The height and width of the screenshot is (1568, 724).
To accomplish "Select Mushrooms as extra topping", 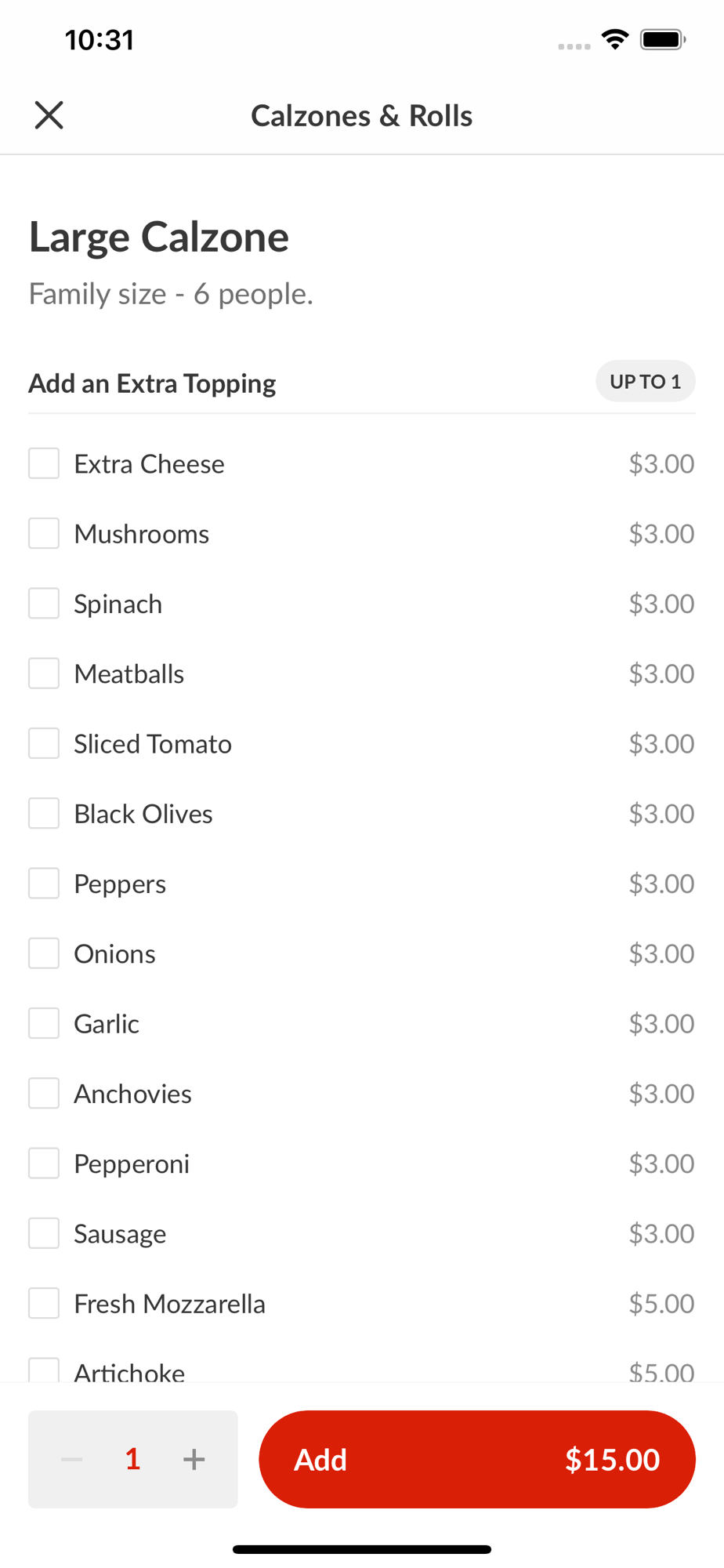I will (x=44, y=533).
